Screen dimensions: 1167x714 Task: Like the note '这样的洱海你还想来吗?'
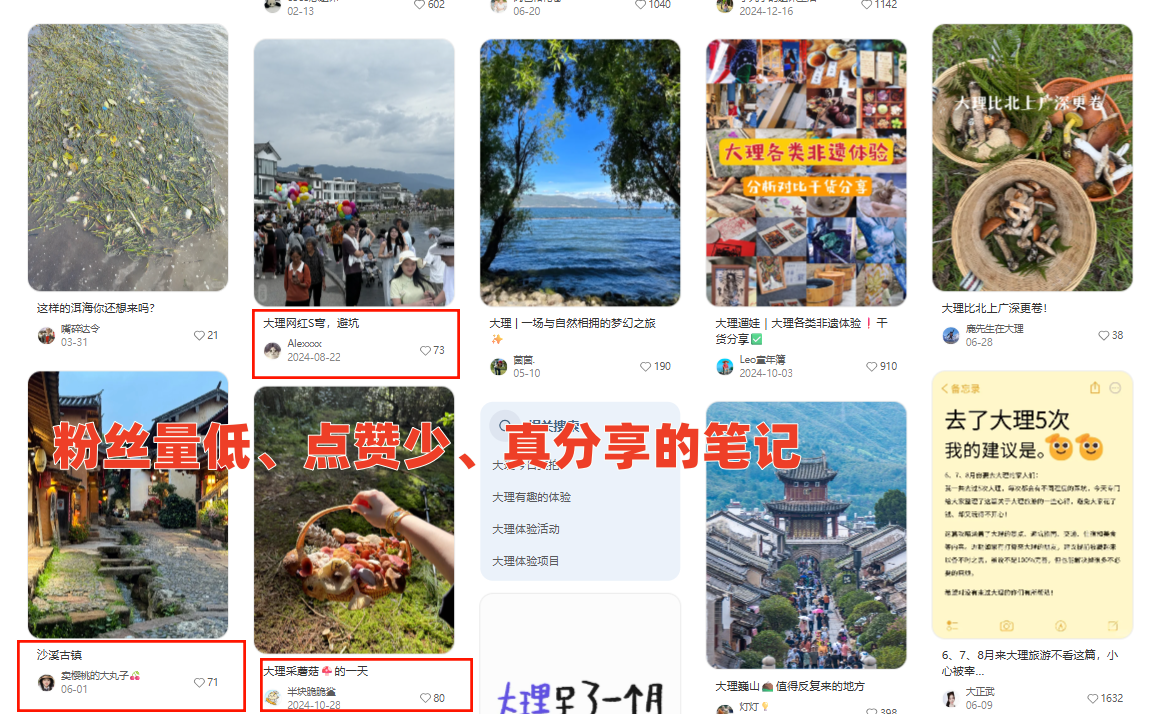(199, 336)
